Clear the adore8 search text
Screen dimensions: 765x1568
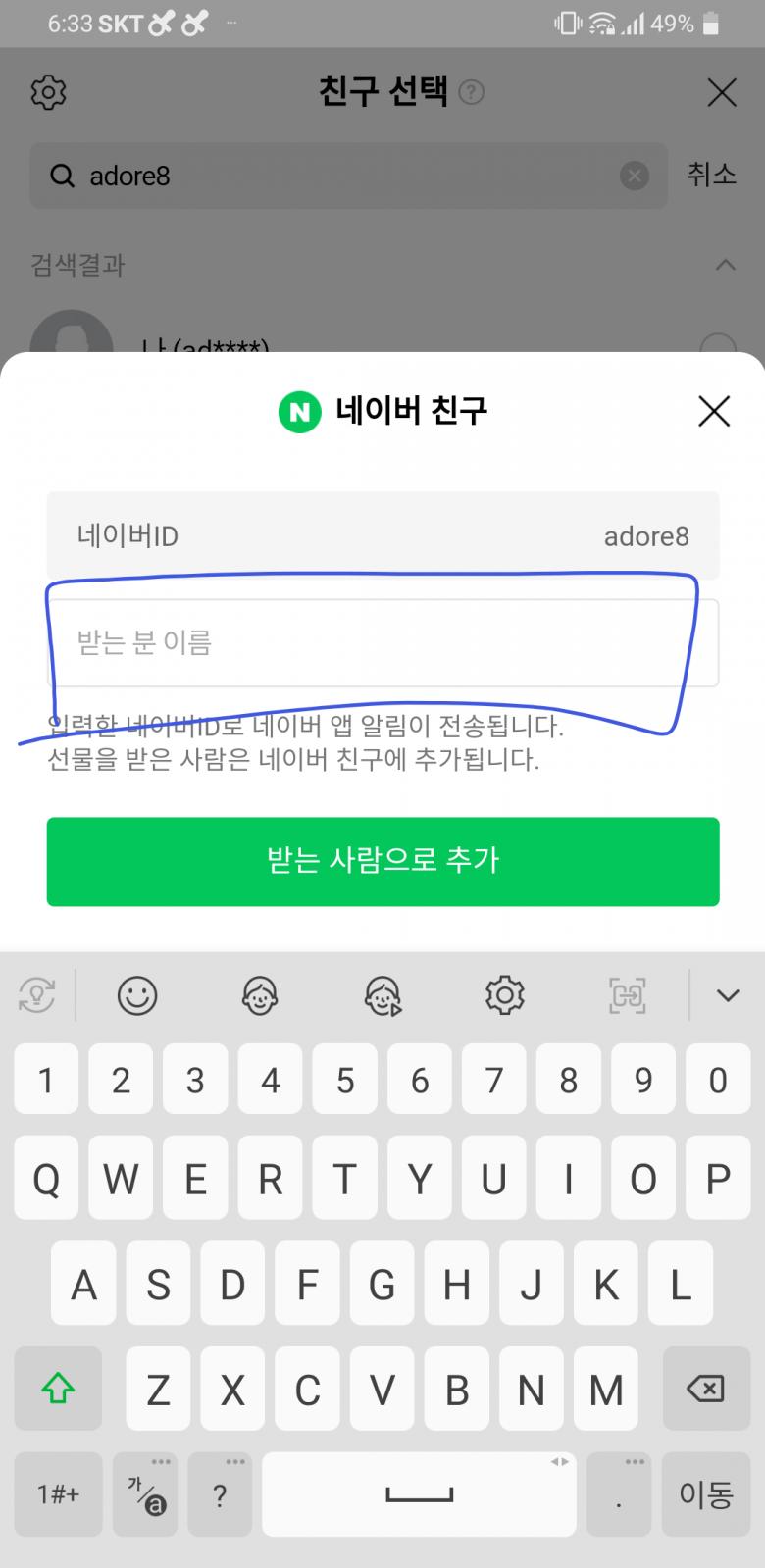coord(635,176)
